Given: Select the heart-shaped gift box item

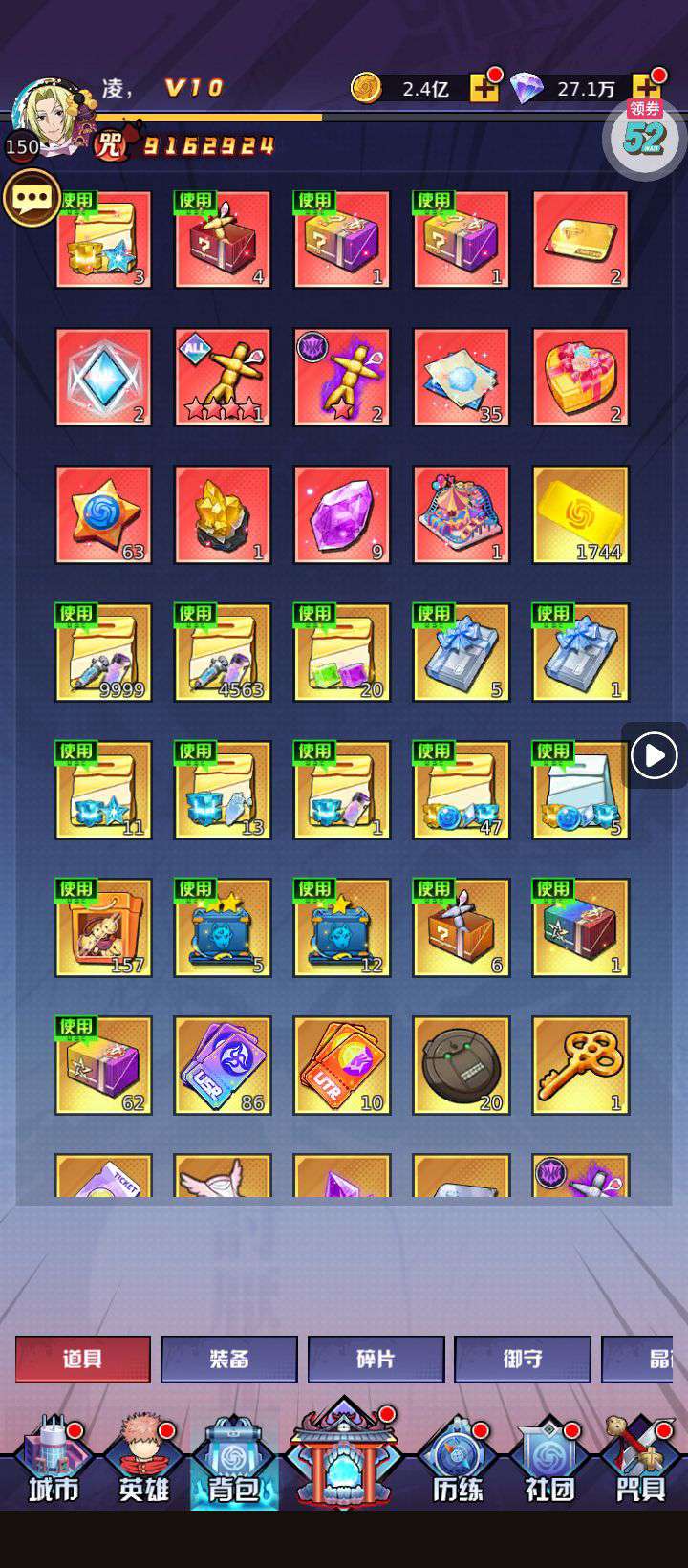Looking at the screenshot, I should [x=581, y=377].
